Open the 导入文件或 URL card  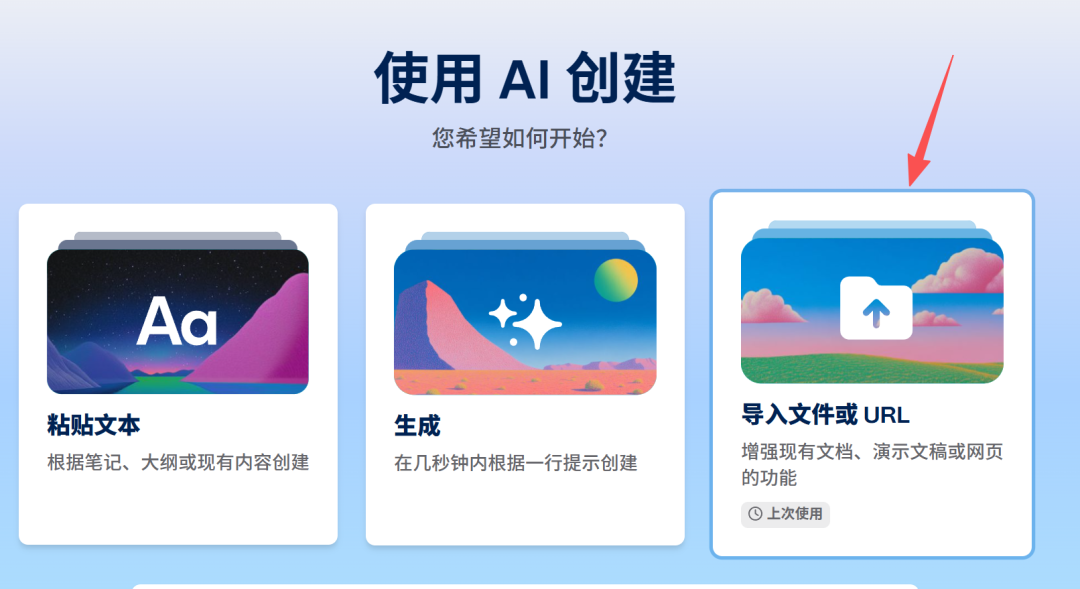871,373
